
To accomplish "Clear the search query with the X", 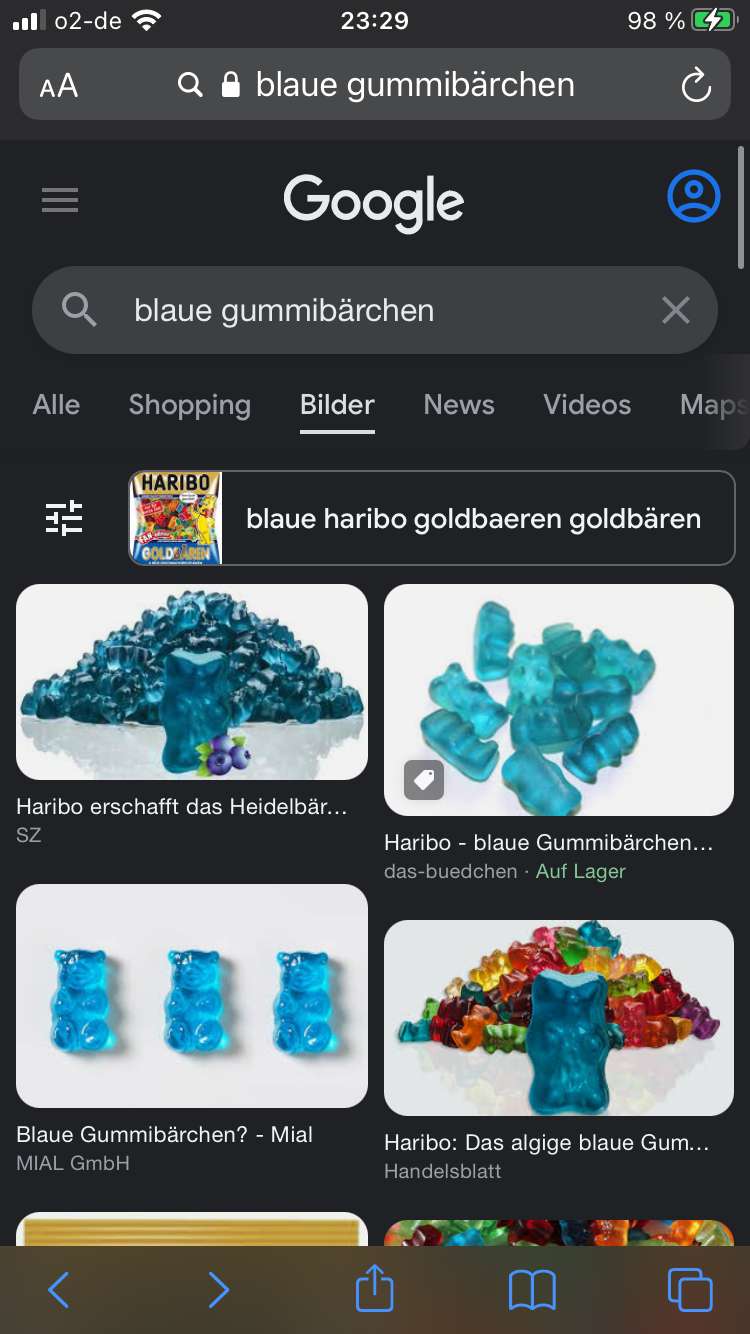I will click(676, 311).
